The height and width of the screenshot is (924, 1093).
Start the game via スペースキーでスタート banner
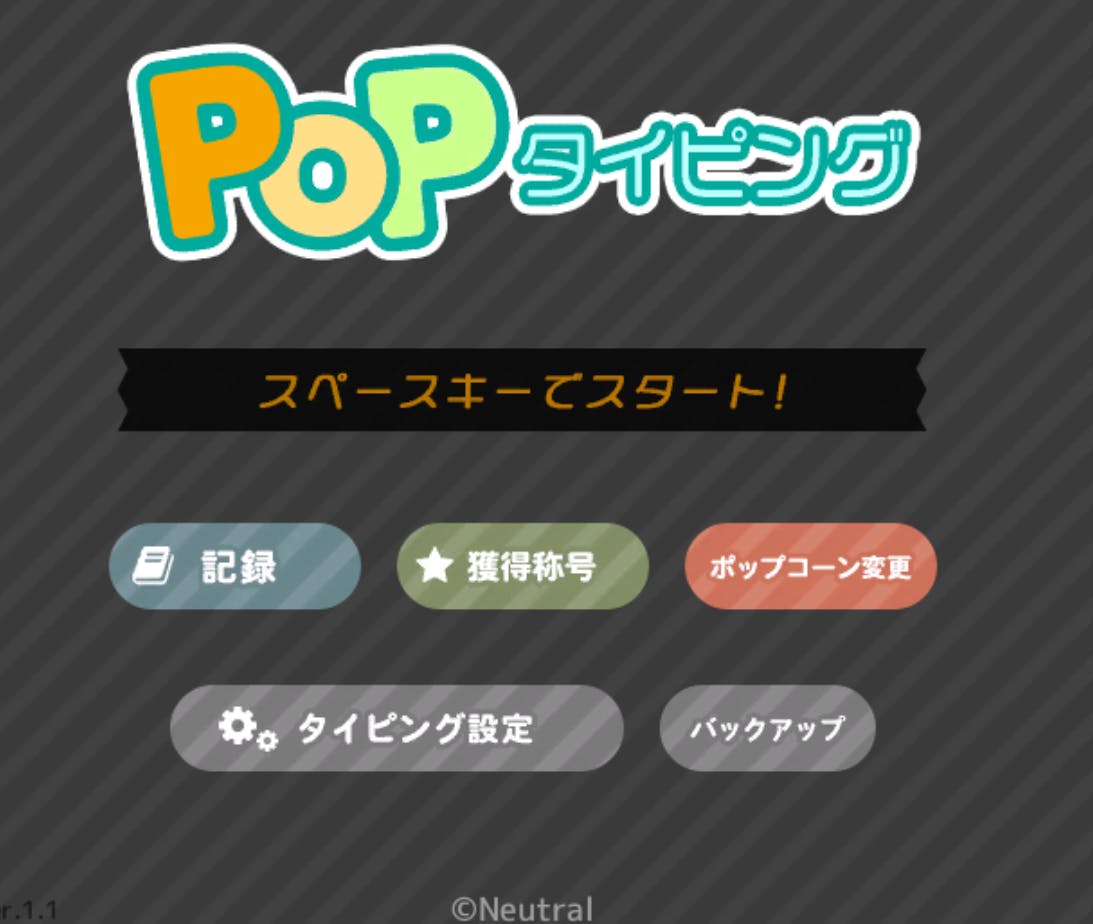point(522,391)
